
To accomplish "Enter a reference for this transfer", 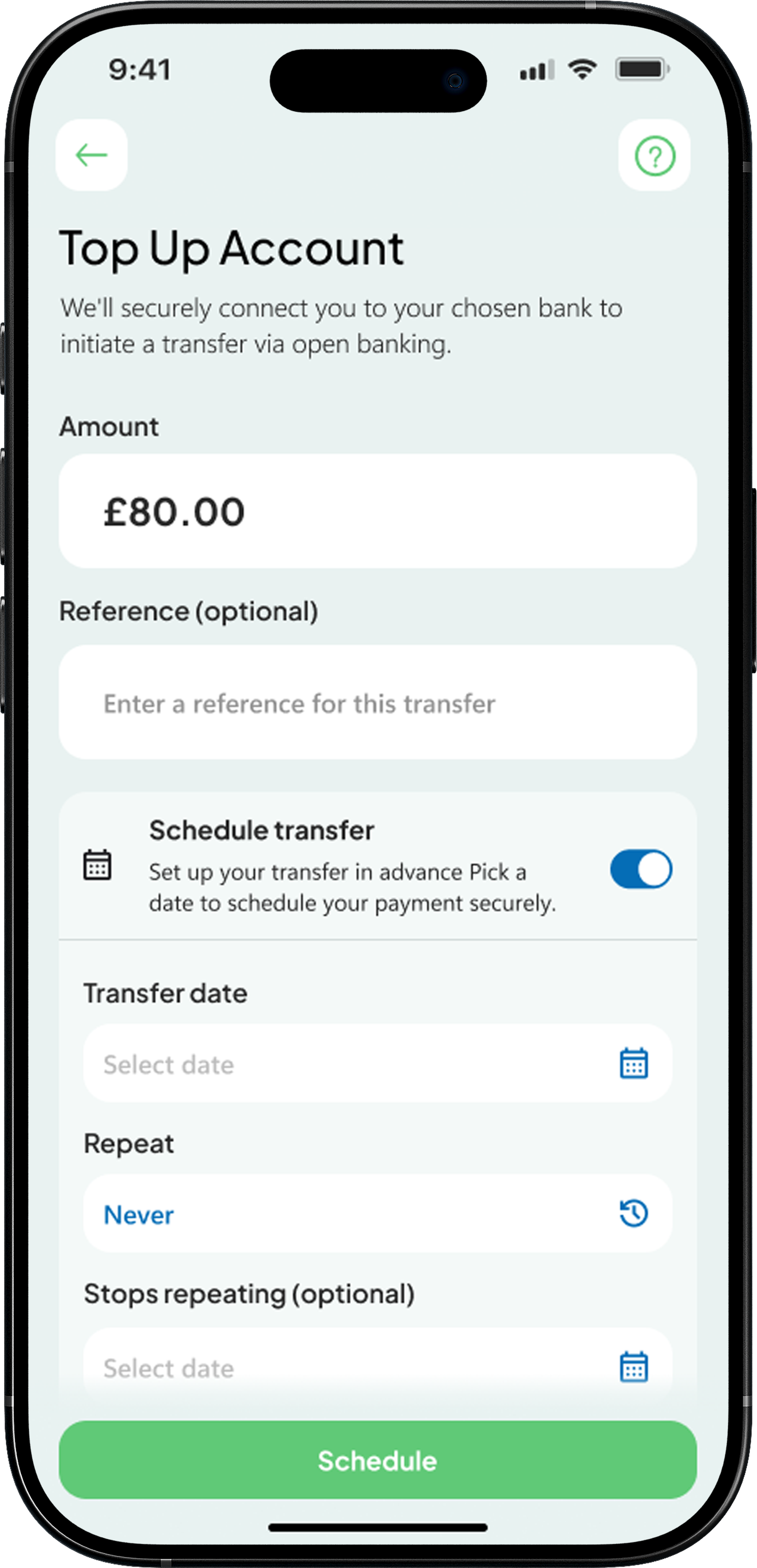I will tap(377, 703).
